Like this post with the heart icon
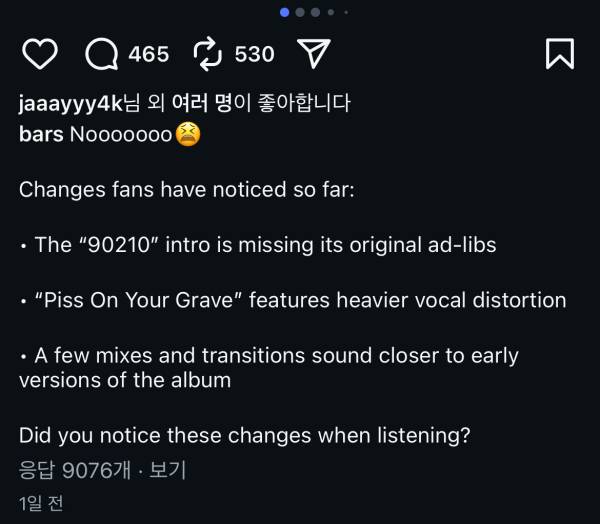The height and width of the screenshot is (524, 600). tap(40, 54)
